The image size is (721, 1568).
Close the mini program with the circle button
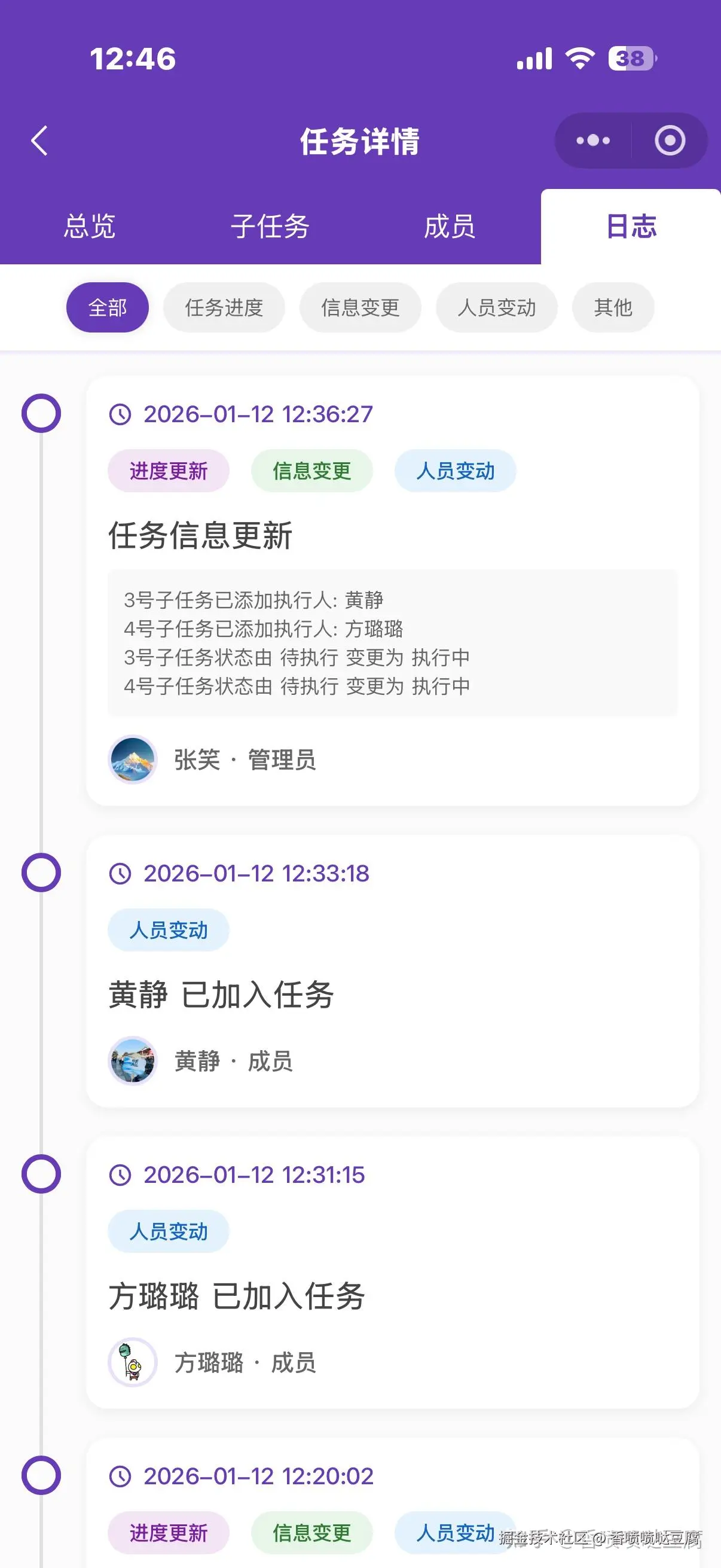point(669,141)
